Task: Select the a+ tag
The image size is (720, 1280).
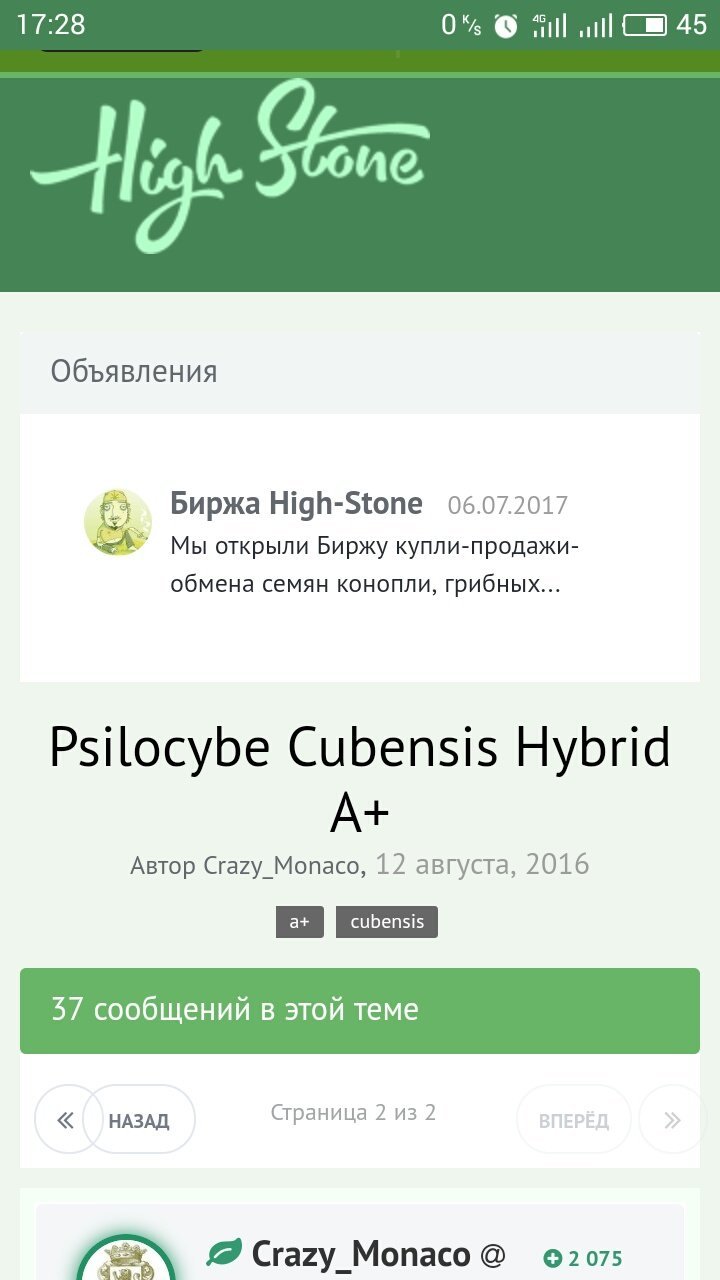Action: point(300,922)
